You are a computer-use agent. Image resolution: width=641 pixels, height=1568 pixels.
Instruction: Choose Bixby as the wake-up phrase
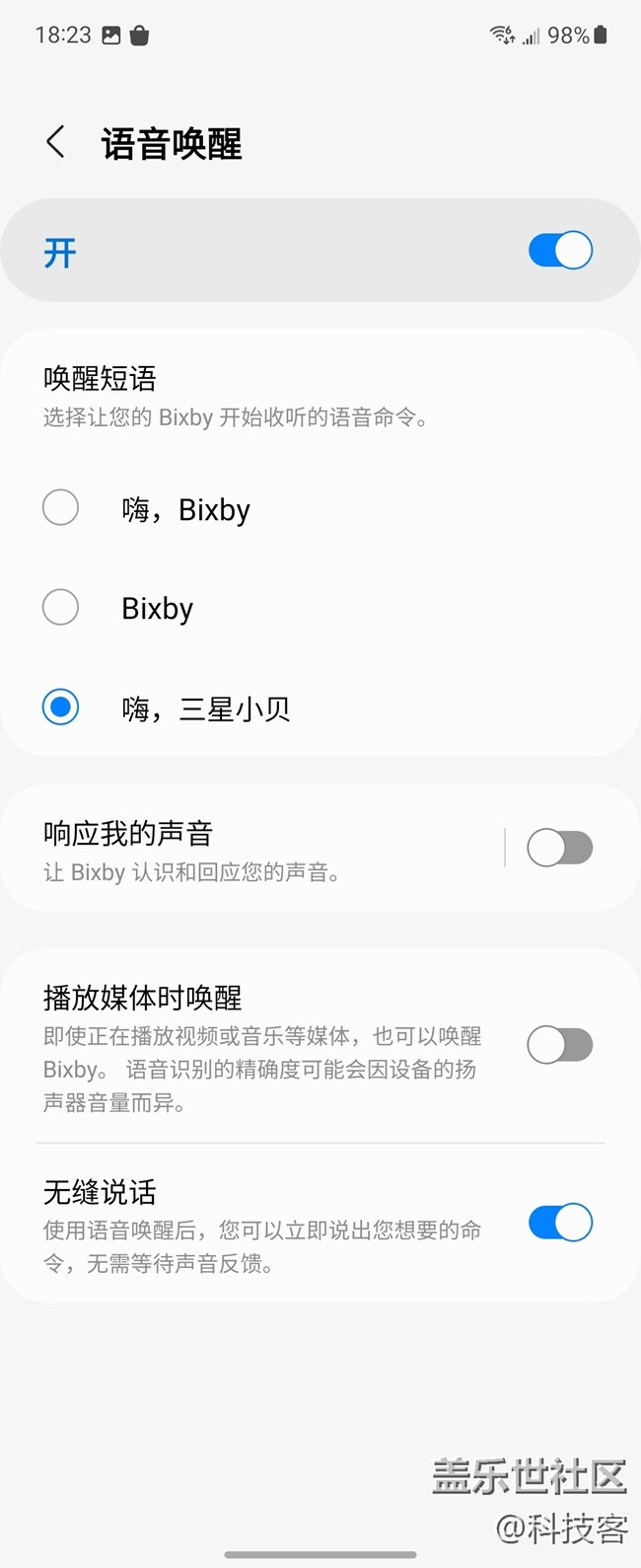click(61, 607)
